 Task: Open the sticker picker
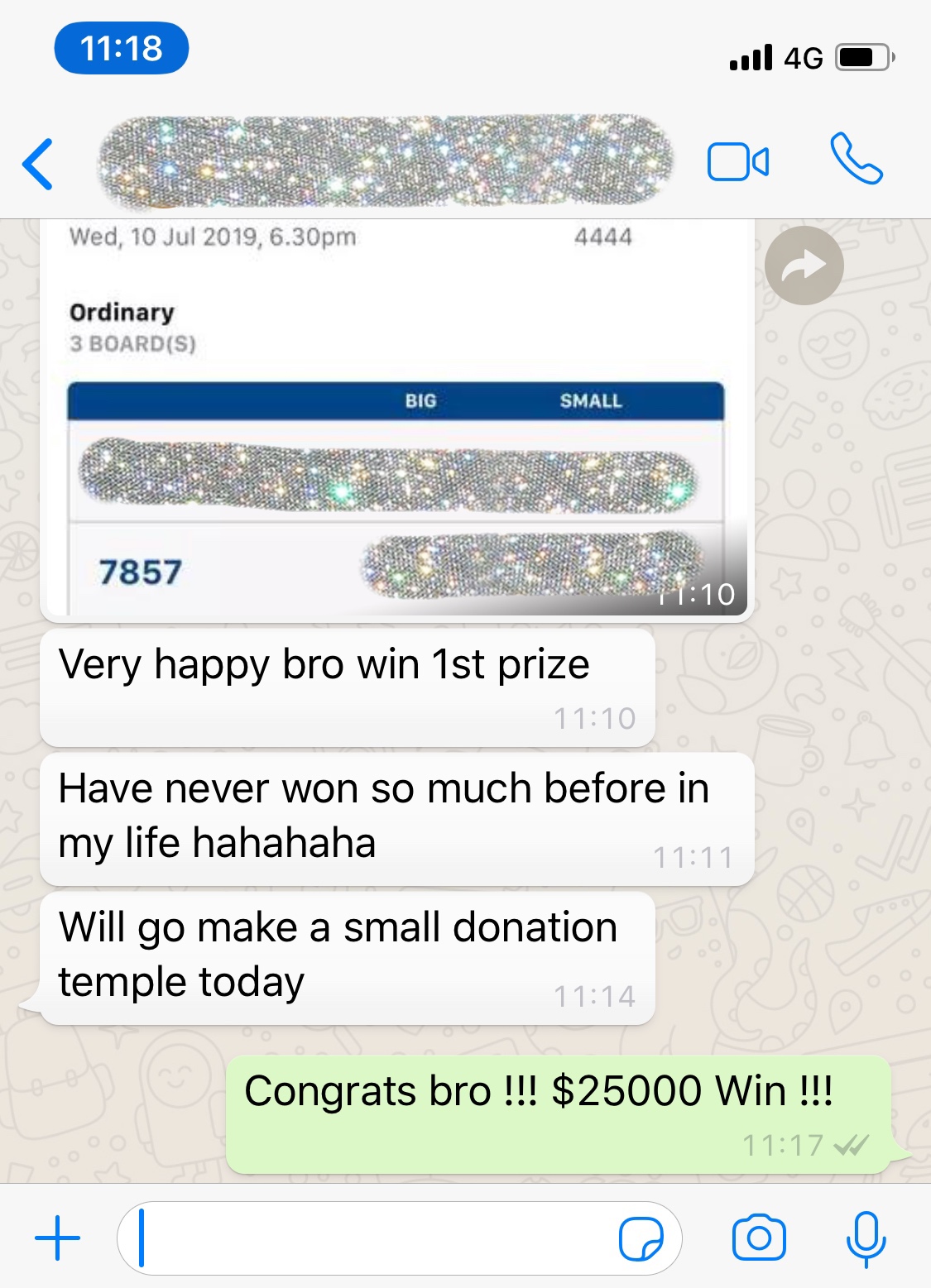point(641,1238)
